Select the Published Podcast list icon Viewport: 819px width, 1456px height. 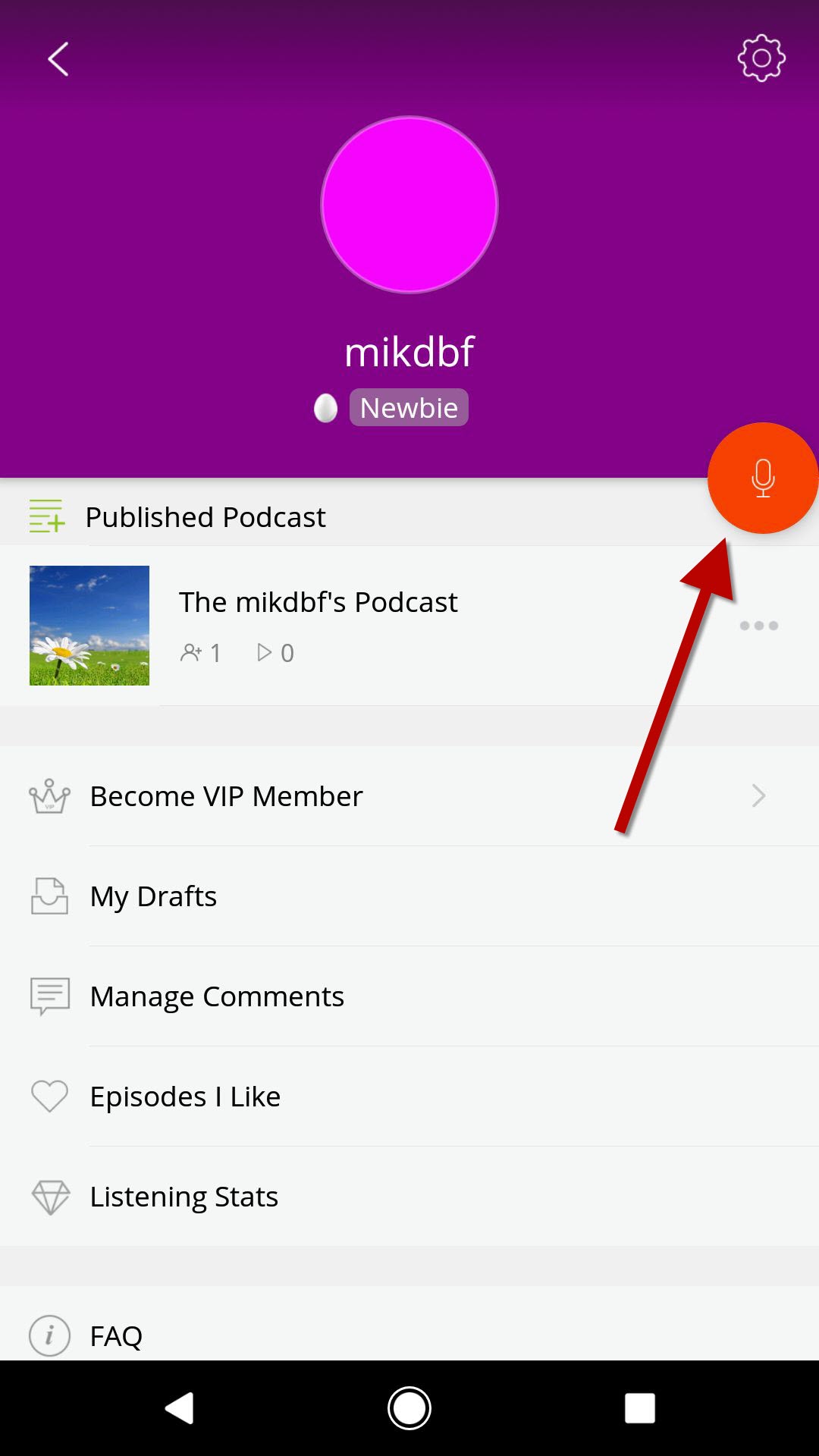(47, 516)
